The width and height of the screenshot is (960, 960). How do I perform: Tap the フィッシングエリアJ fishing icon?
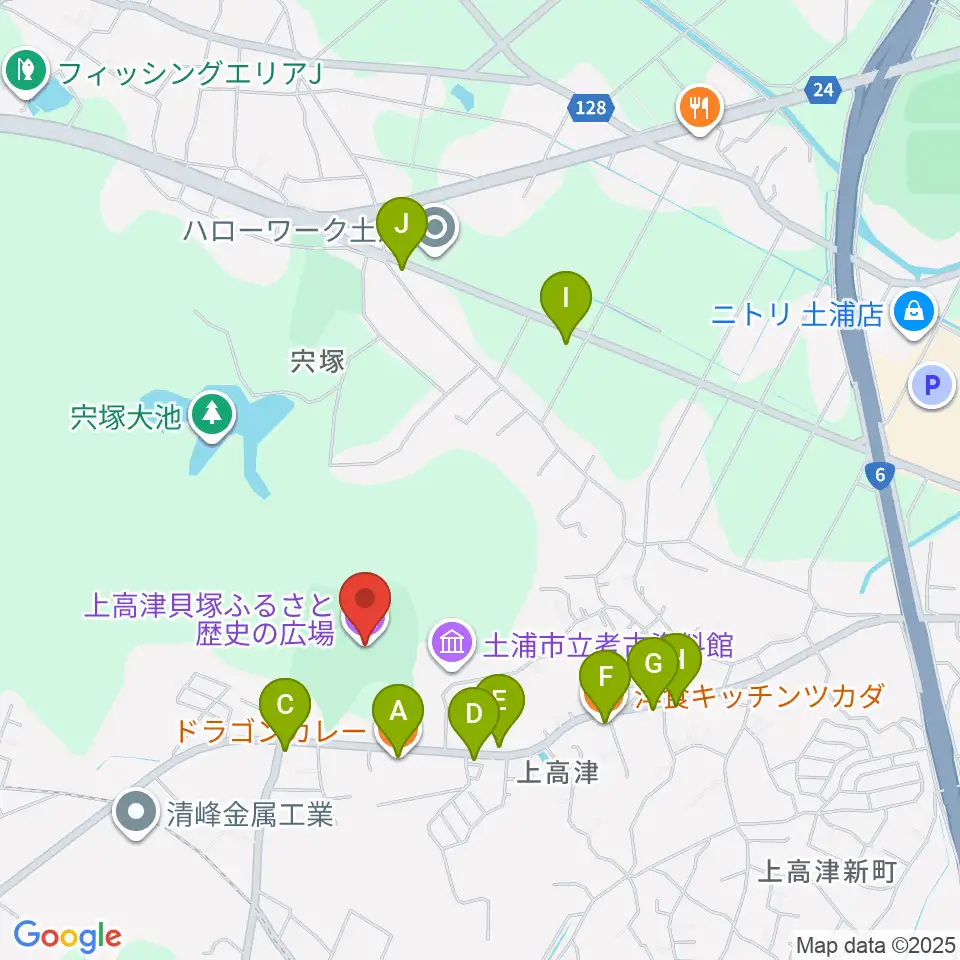point(25,72)
